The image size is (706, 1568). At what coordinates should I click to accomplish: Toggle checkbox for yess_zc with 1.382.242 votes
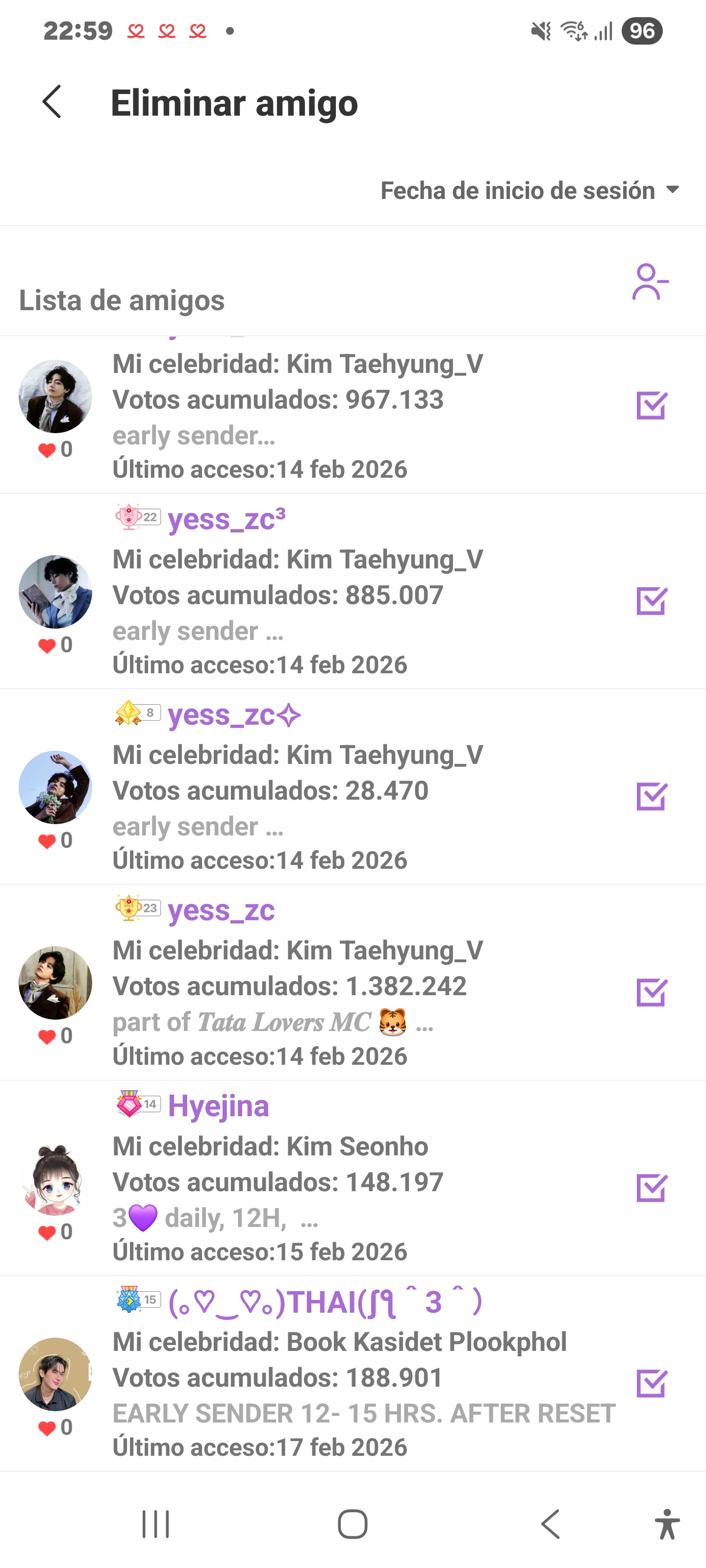(x=651, y=992)
